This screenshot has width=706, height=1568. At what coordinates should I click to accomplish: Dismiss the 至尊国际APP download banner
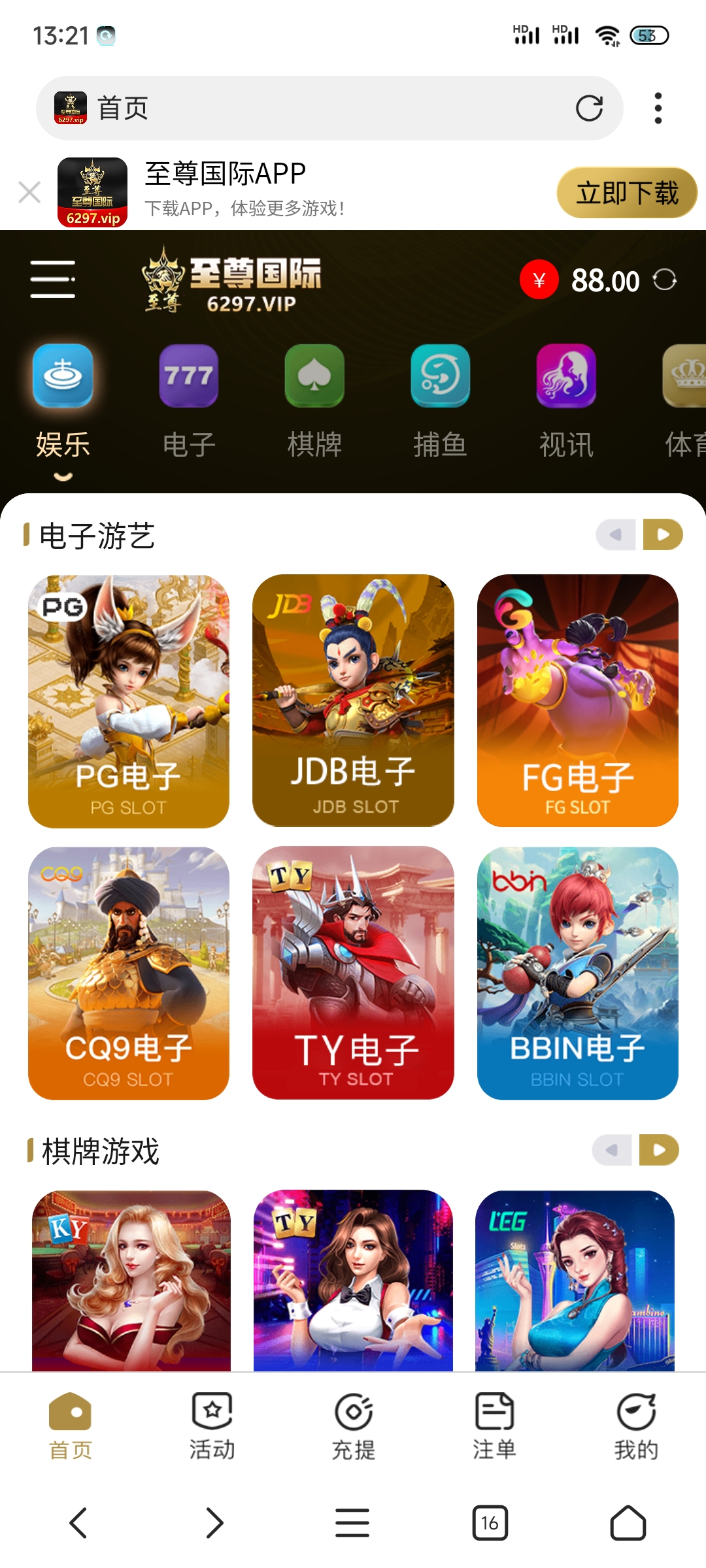click(x=29, y=193)
